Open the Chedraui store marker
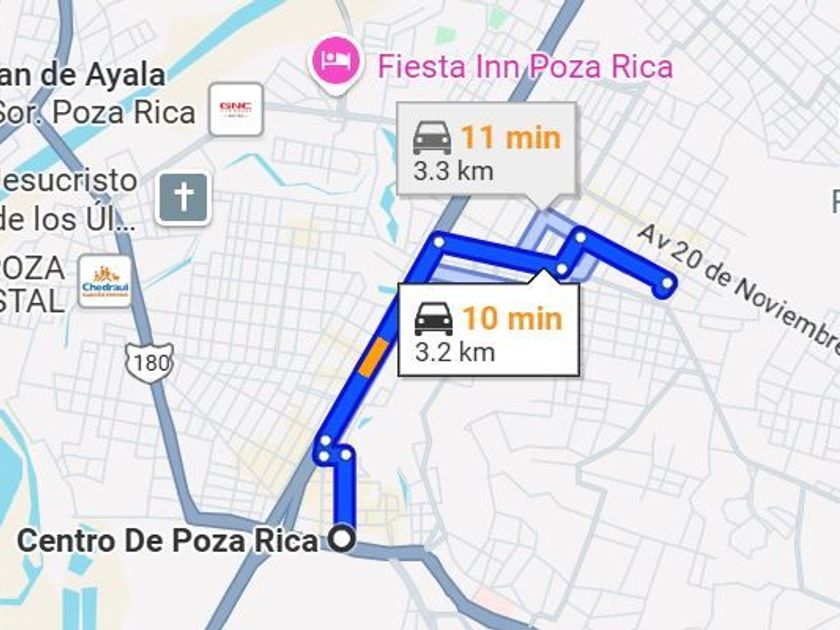This screenshot has width=840, height=630. 105,282
